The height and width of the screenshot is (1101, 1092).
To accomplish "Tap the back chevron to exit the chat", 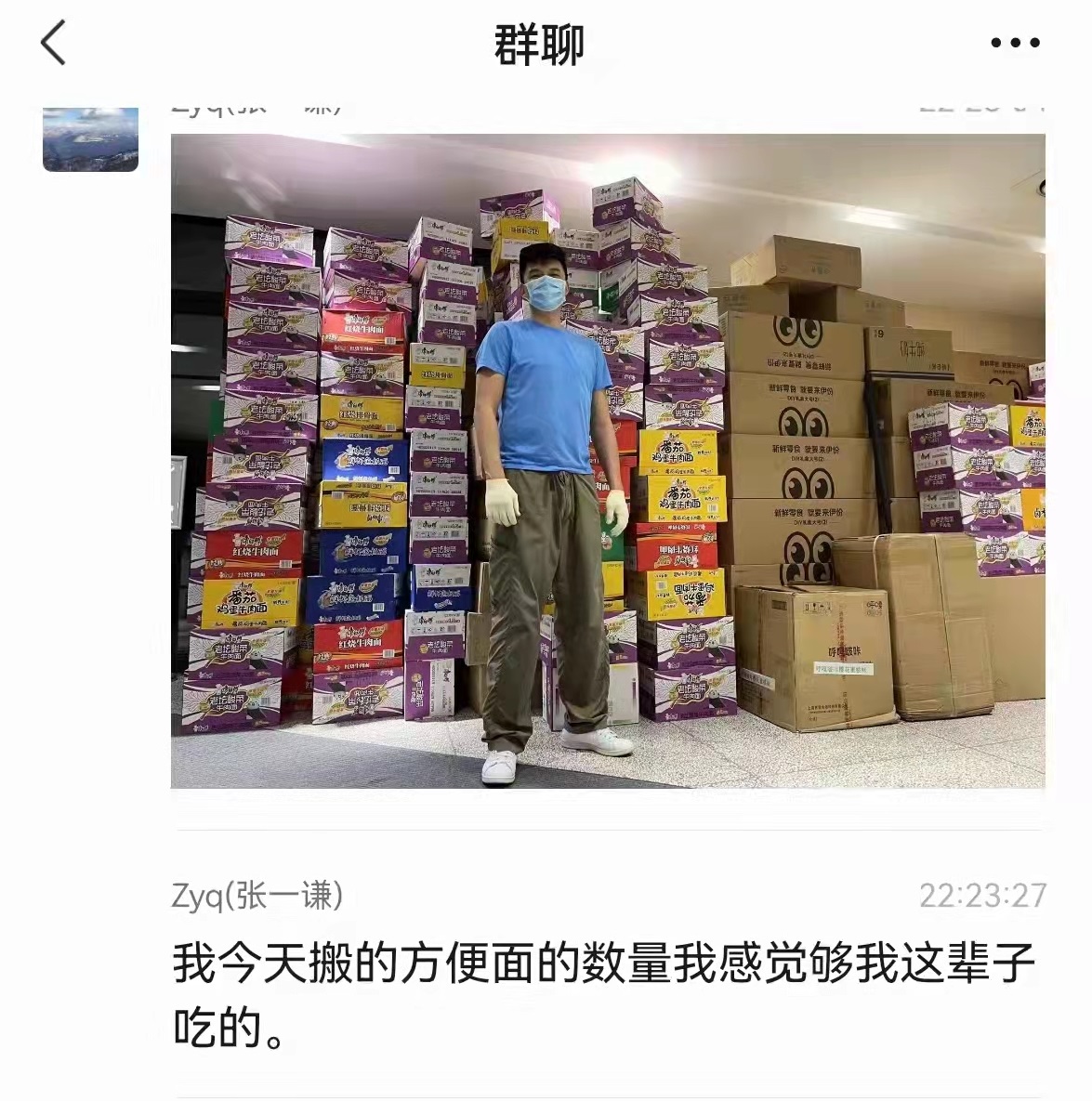I will (53, 44).
